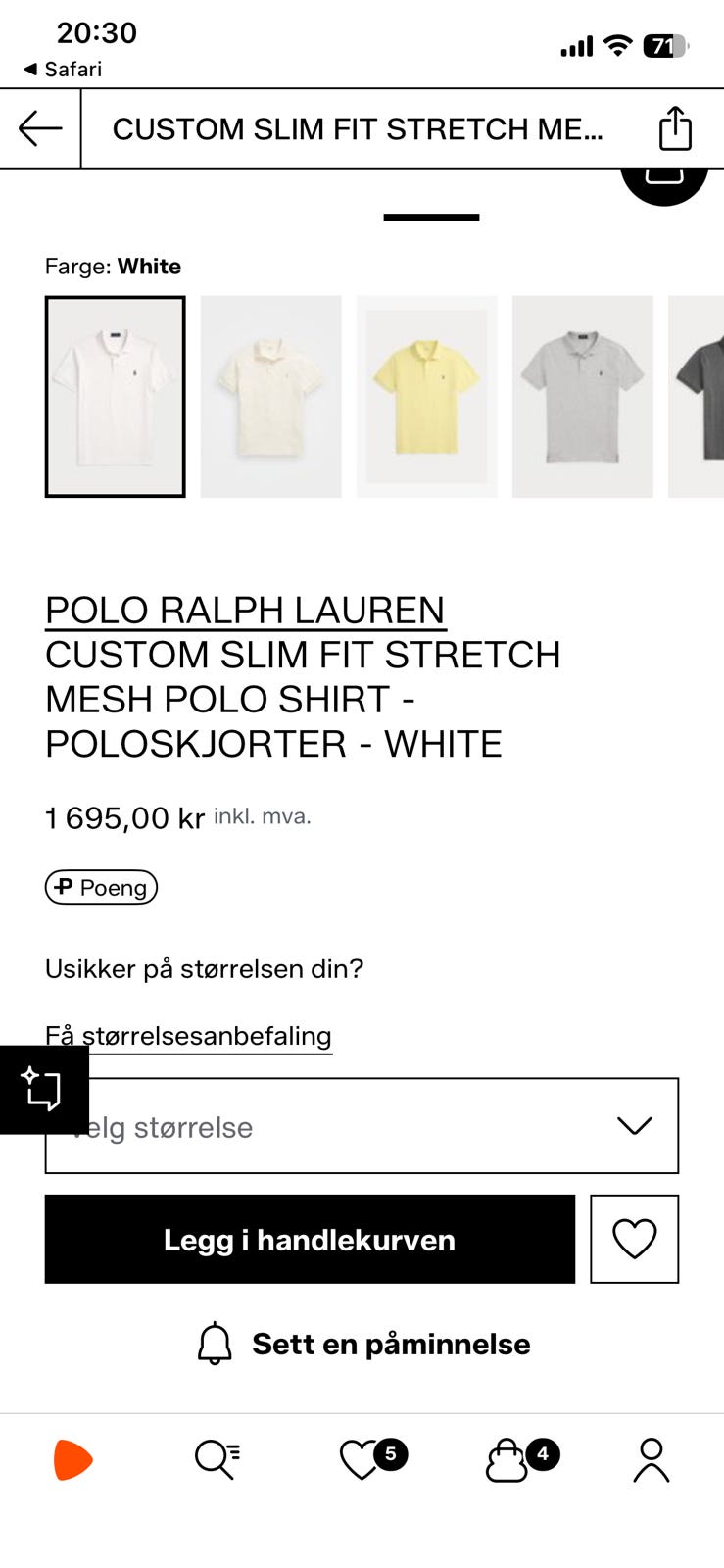Image resolution: width=724 pixels, height=1568 pixels.
Task: View your 5 favorites via heart icon
Action: [x=362, y=1460]
